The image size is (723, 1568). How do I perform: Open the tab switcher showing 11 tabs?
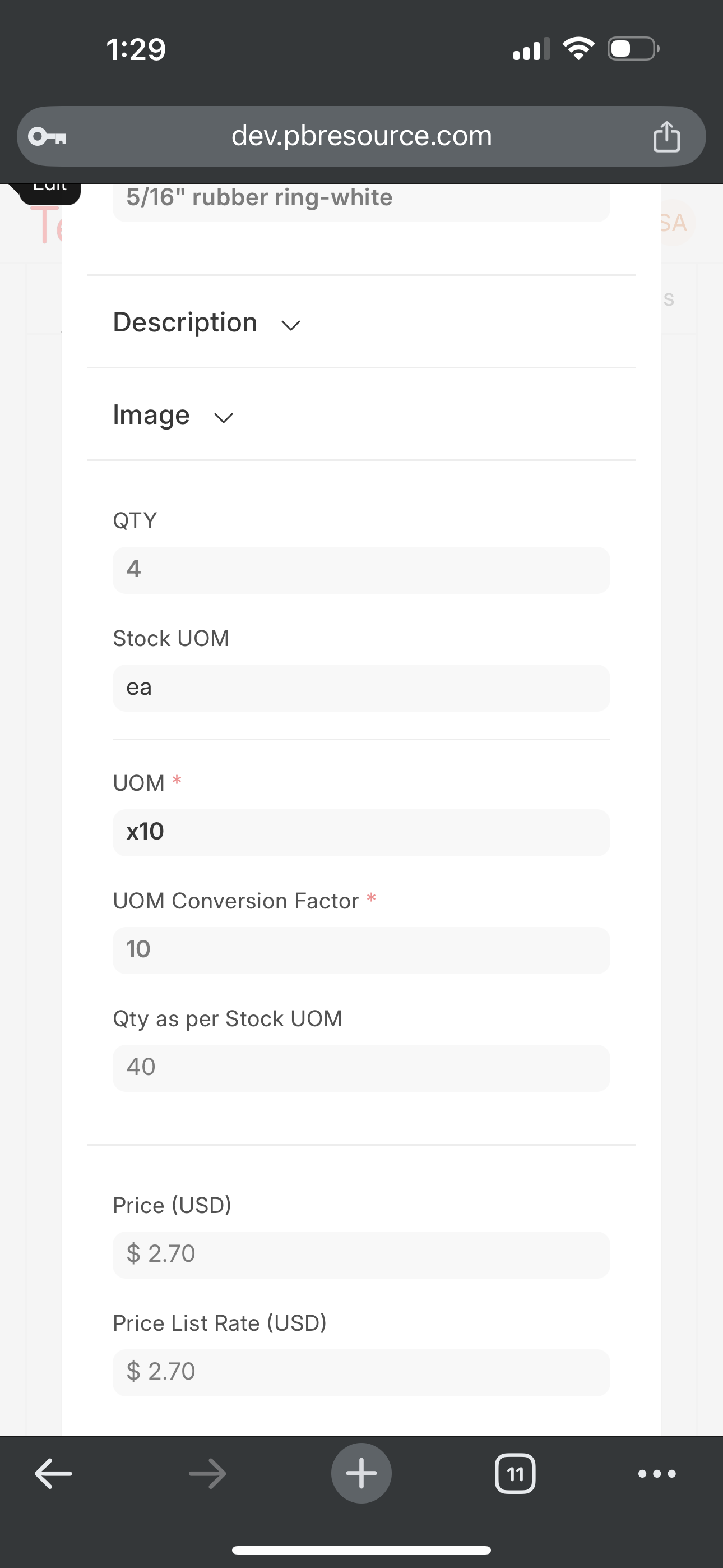[516, 1474]
